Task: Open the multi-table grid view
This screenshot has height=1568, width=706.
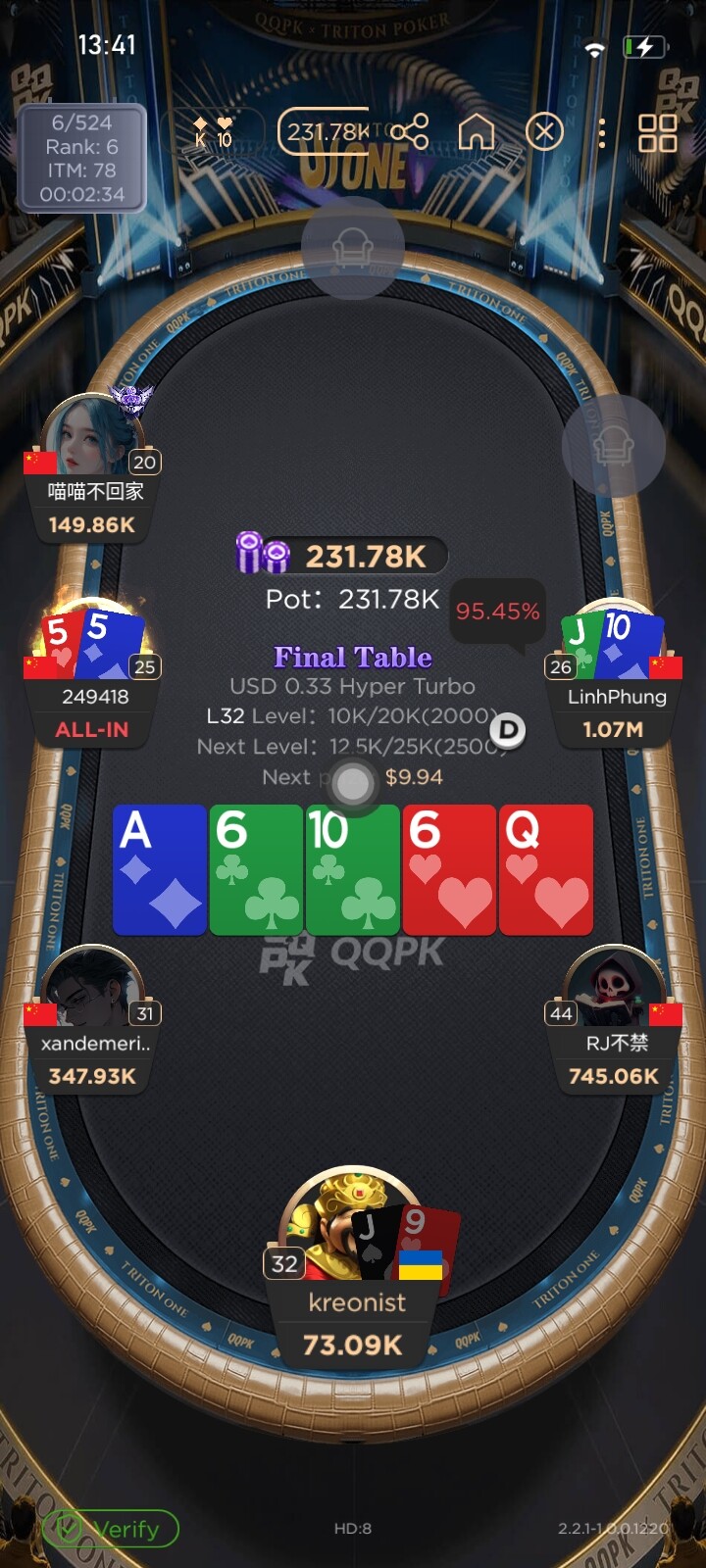Action: click(x=658, y=132)
